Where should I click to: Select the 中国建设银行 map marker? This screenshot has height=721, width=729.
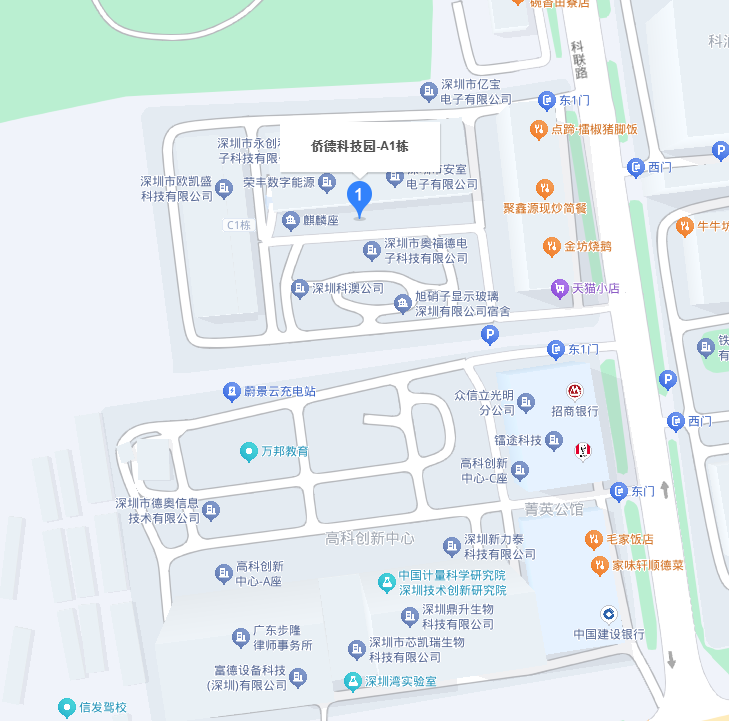608,613
